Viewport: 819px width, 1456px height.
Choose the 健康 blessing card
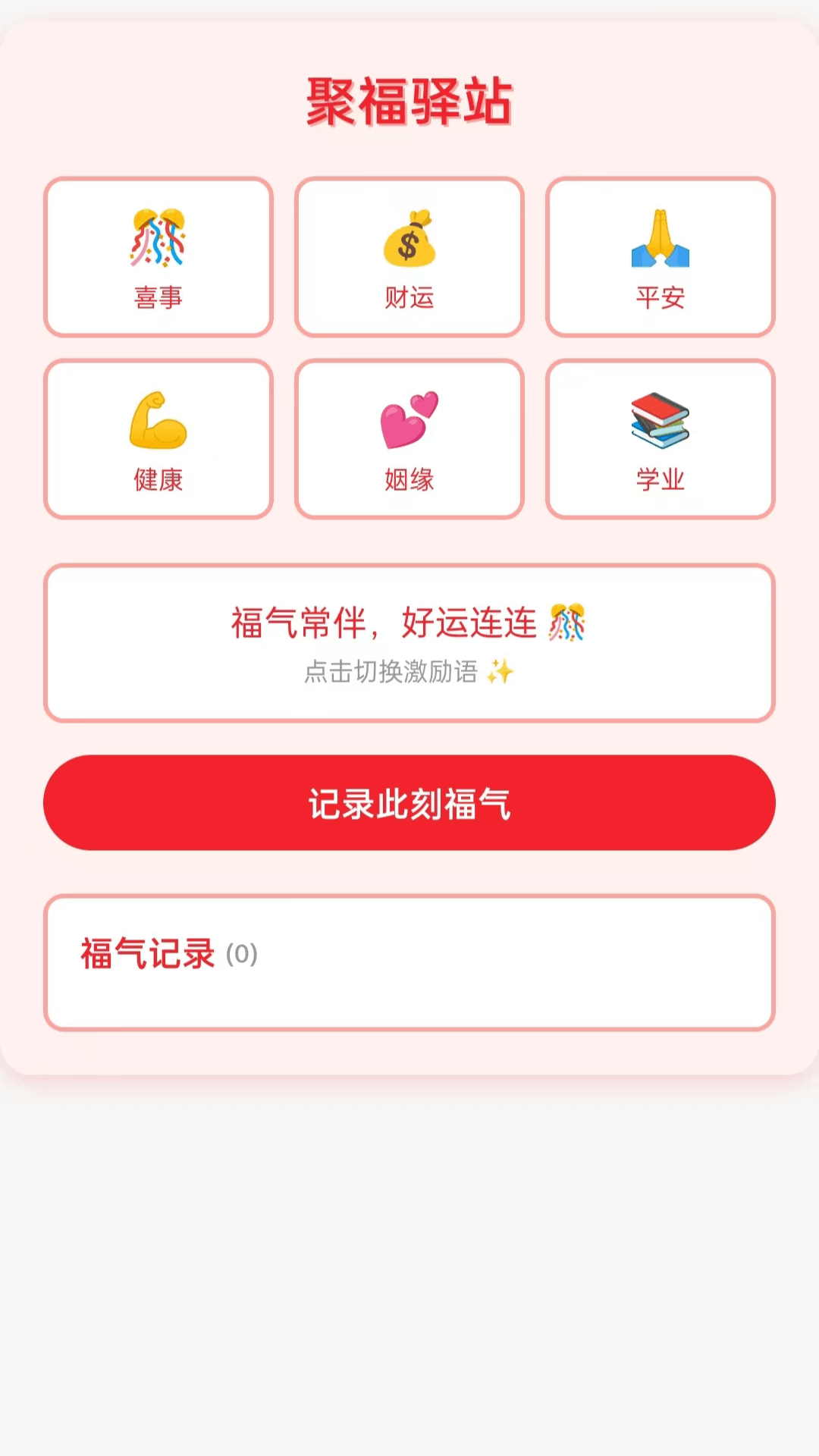click(x=158, y=438)
